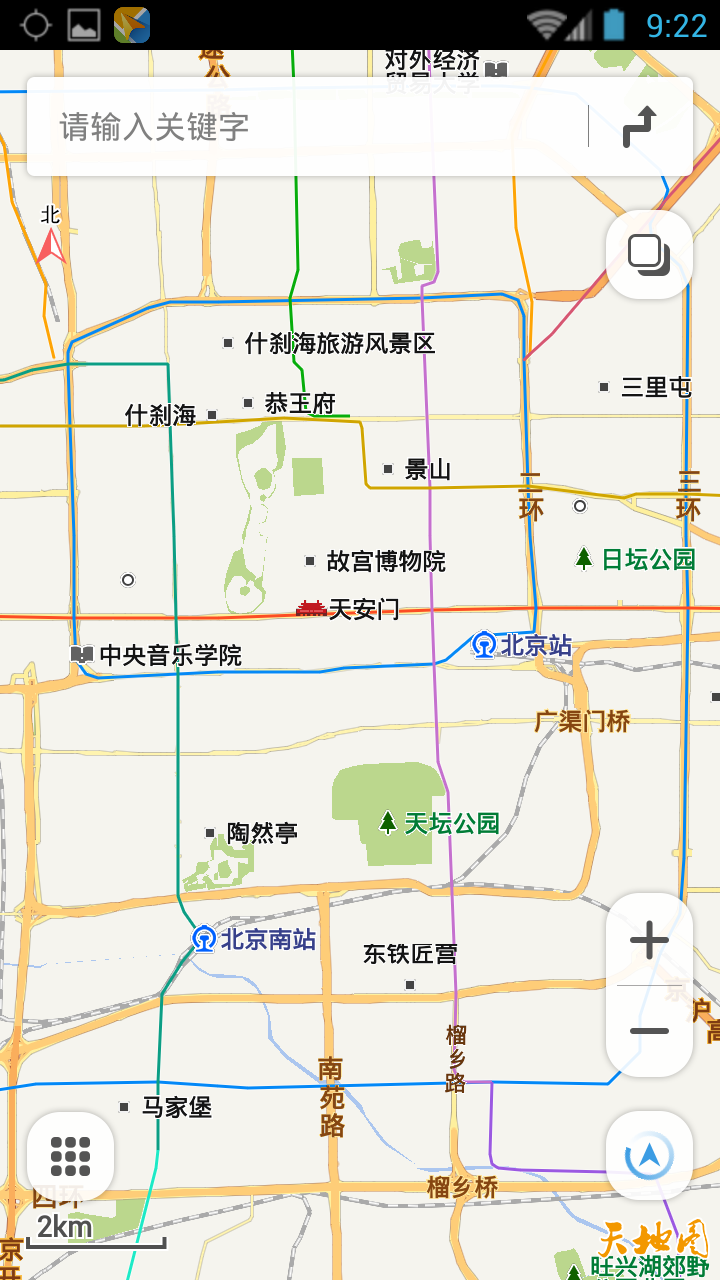Image resolution: width=720 pixels, height=1280 pixels.
Task: Zoom out with the minus button
Action: (649, 1031)
